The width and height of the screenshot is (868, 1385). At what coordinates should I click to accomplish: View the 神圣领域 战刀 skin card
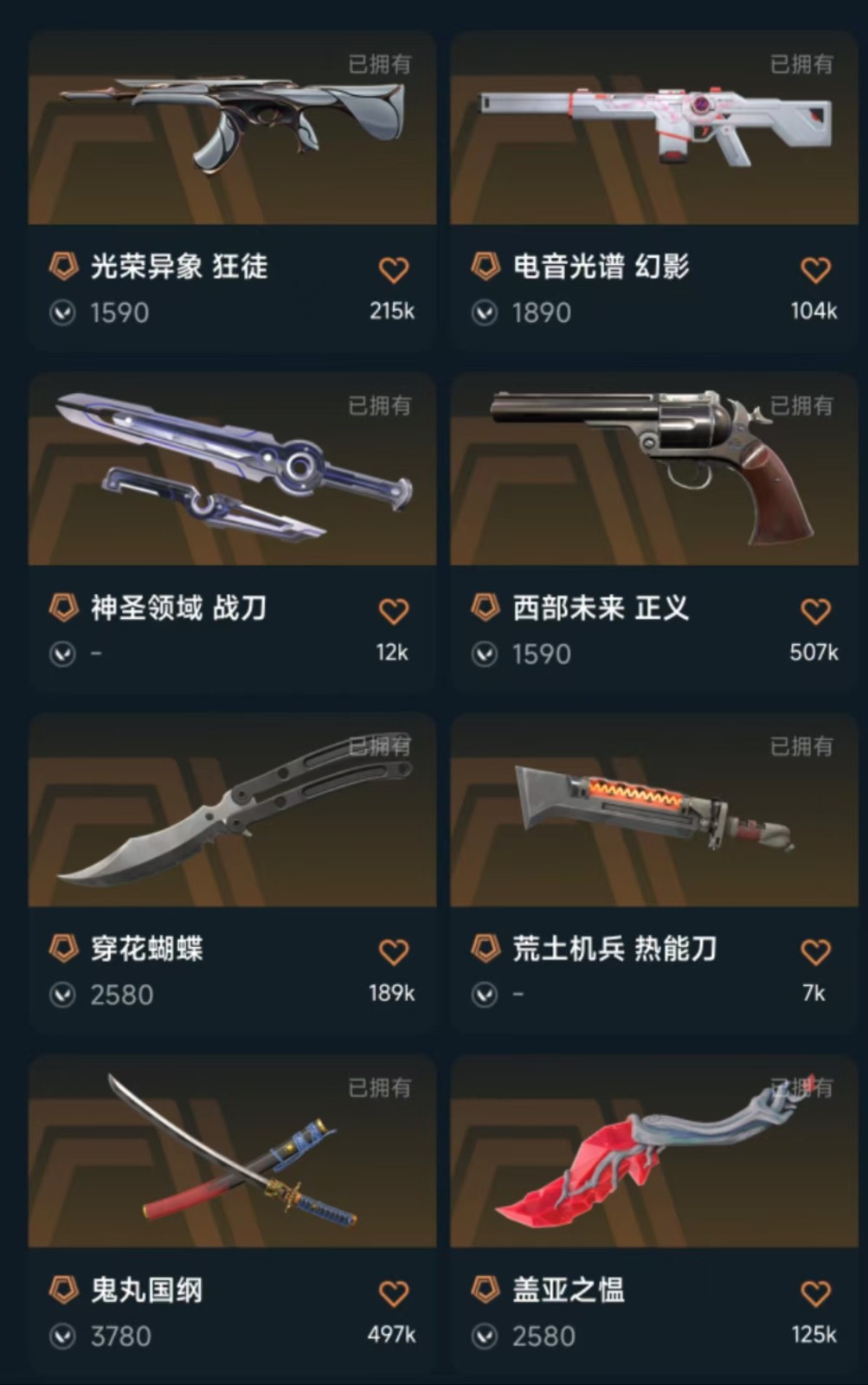pyautogui.click(x=232, y=472)
